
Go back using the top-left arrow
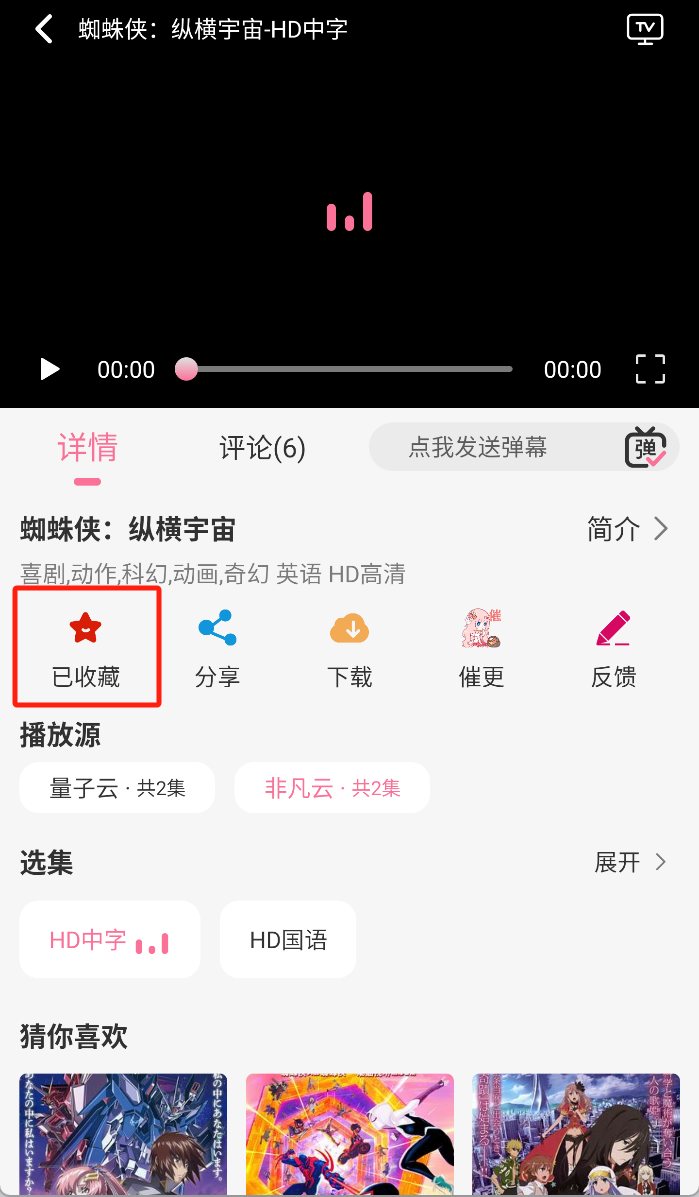44,29
